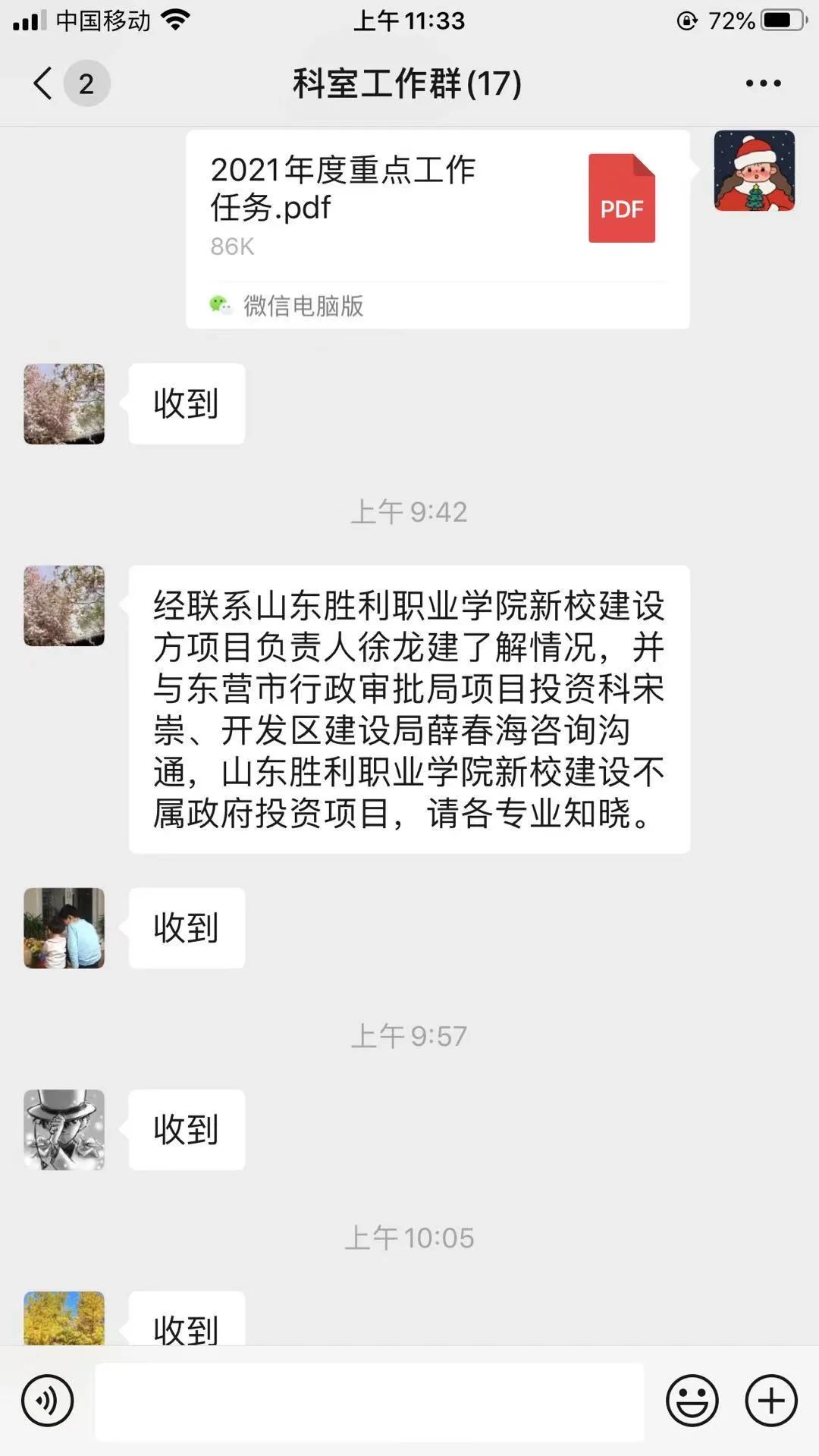
Task: Tap the blossom tree avatar beside long message
Action: point(64,605)
